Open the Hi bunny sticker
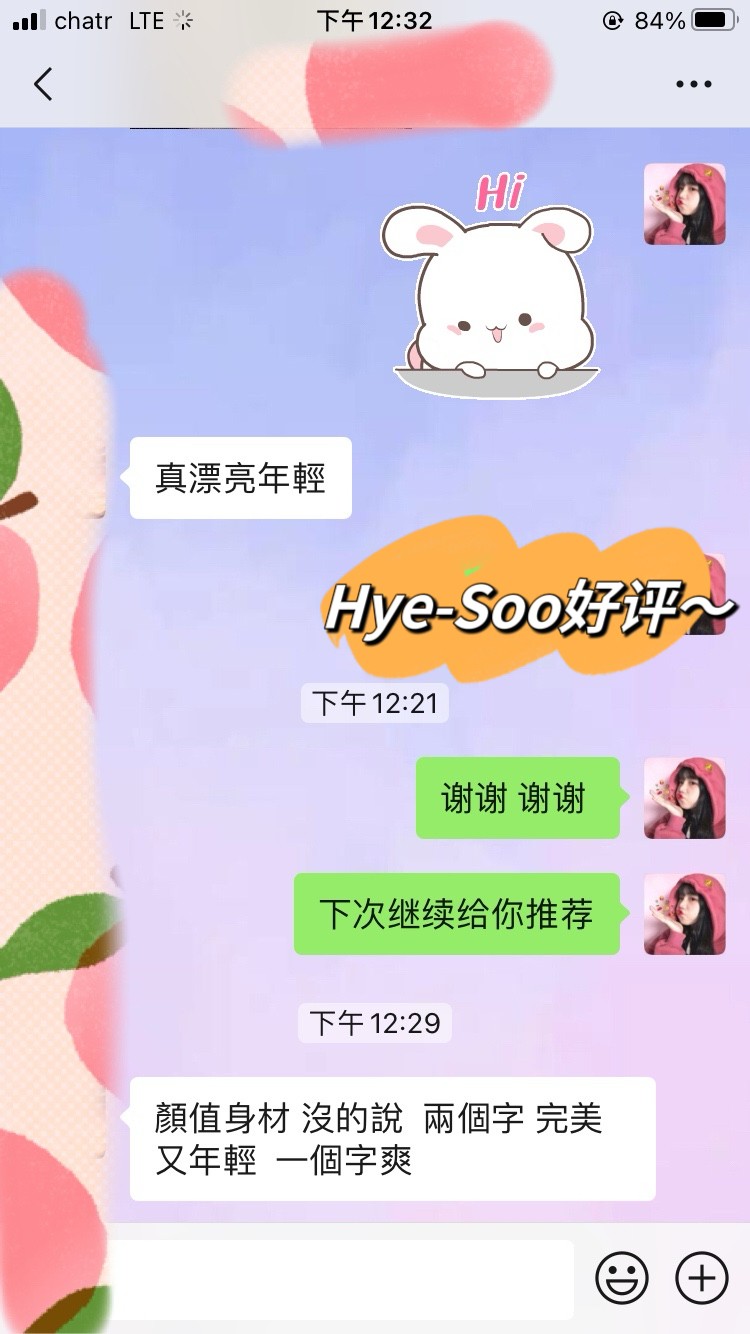The image size is (750, 1334). tap(490, 290)
